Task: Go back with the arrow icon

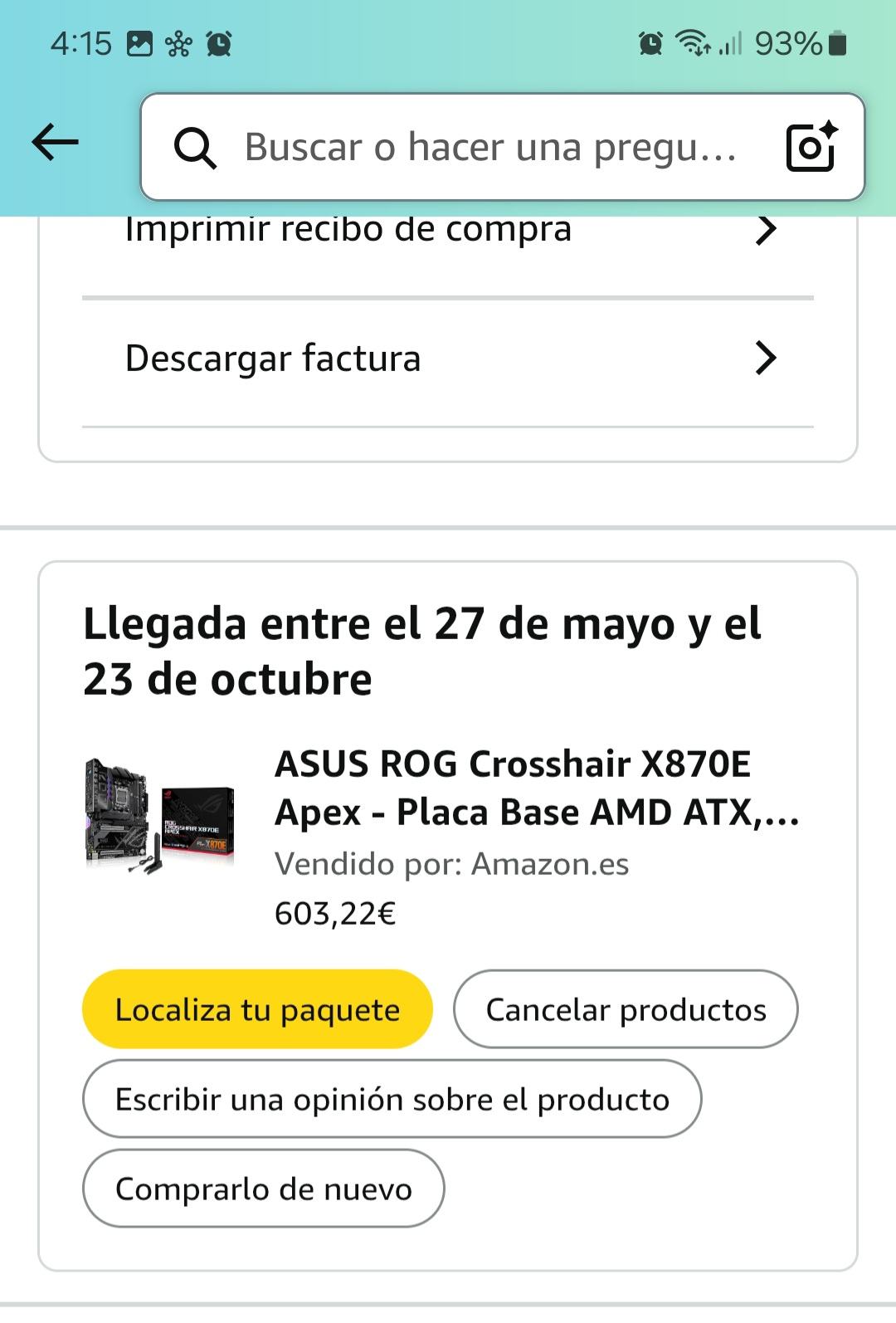Action: pyautogui.click(x=55, y=143)
